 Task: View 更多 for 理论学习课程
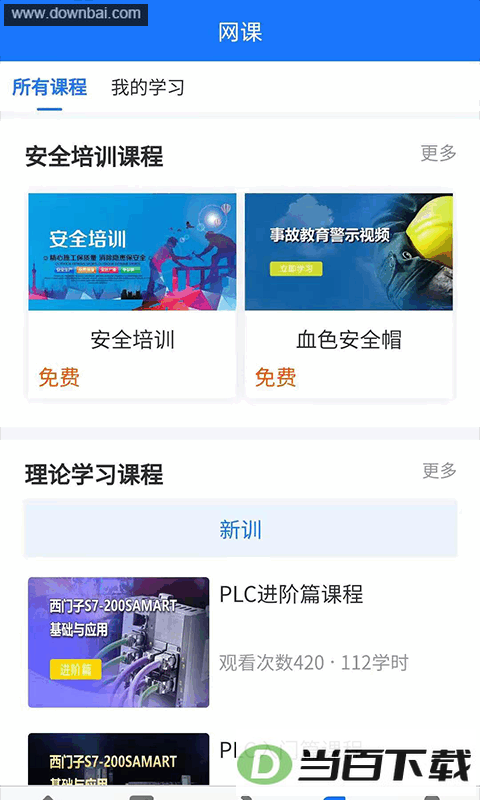[439, 470]
